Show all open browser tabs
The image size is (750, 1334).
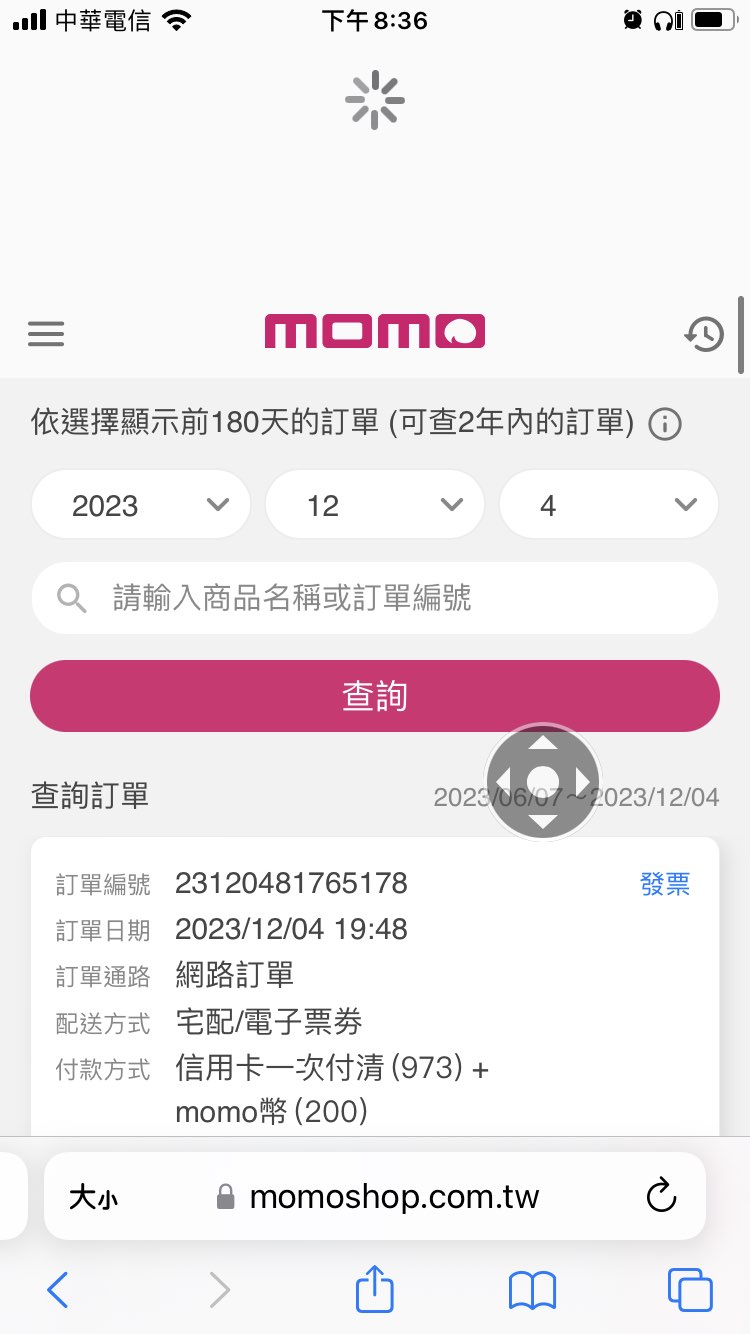click(x=690, y=1290)
